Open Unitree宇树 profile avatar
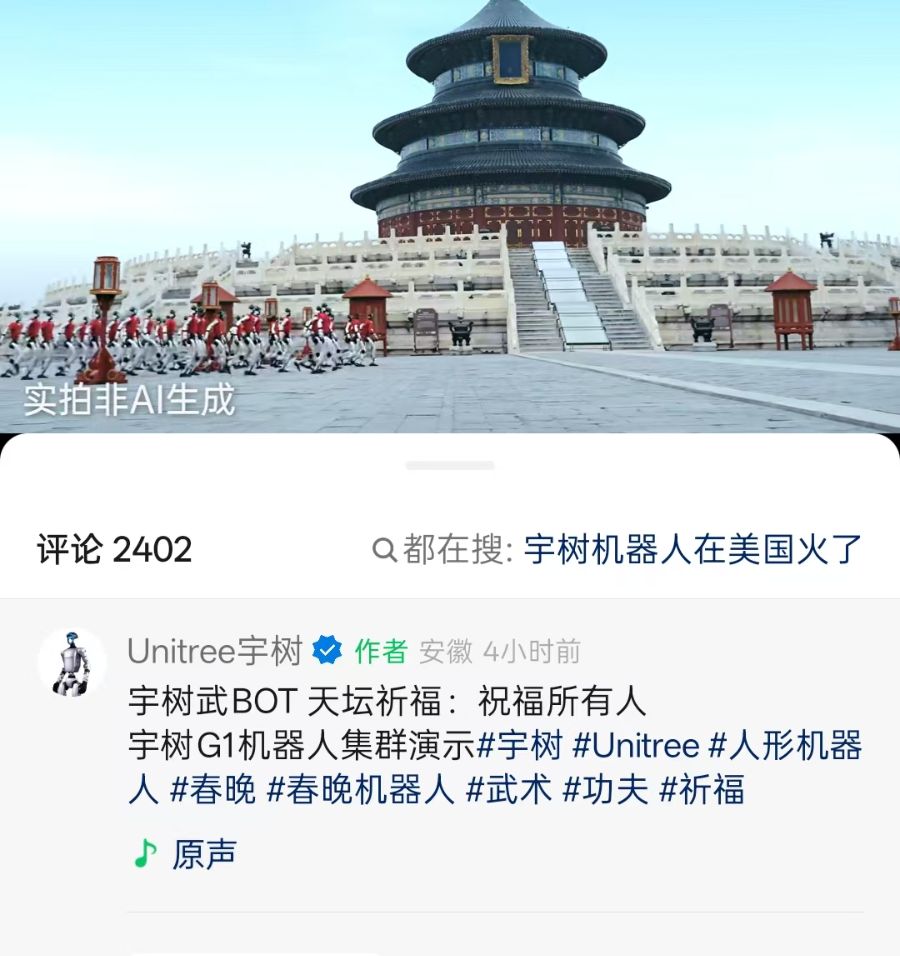This screenshot has height=956, width=900. click(72, 662)
